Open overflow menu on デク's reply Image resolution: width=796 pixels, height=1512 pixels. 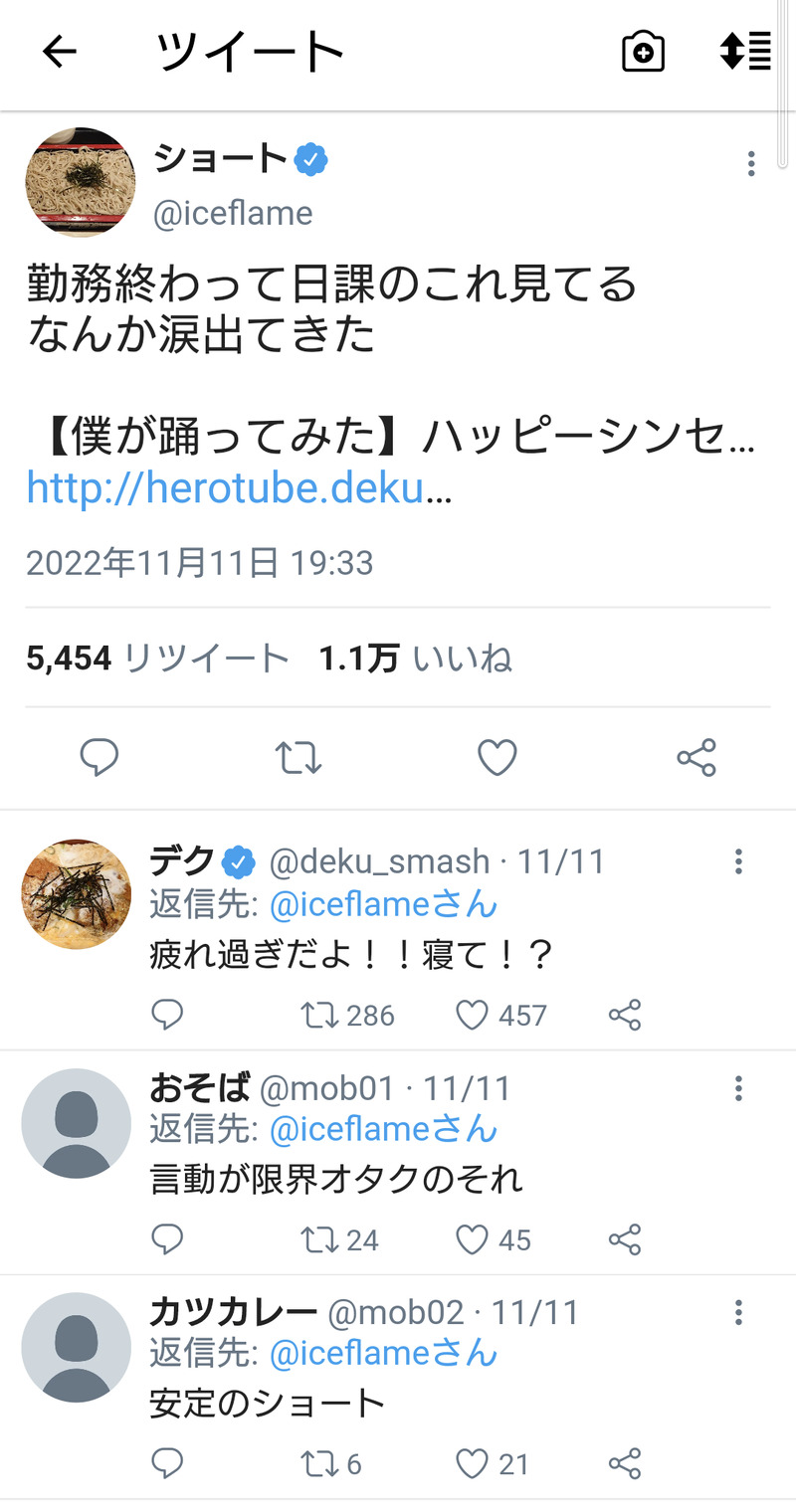click(x=738, y=861)
